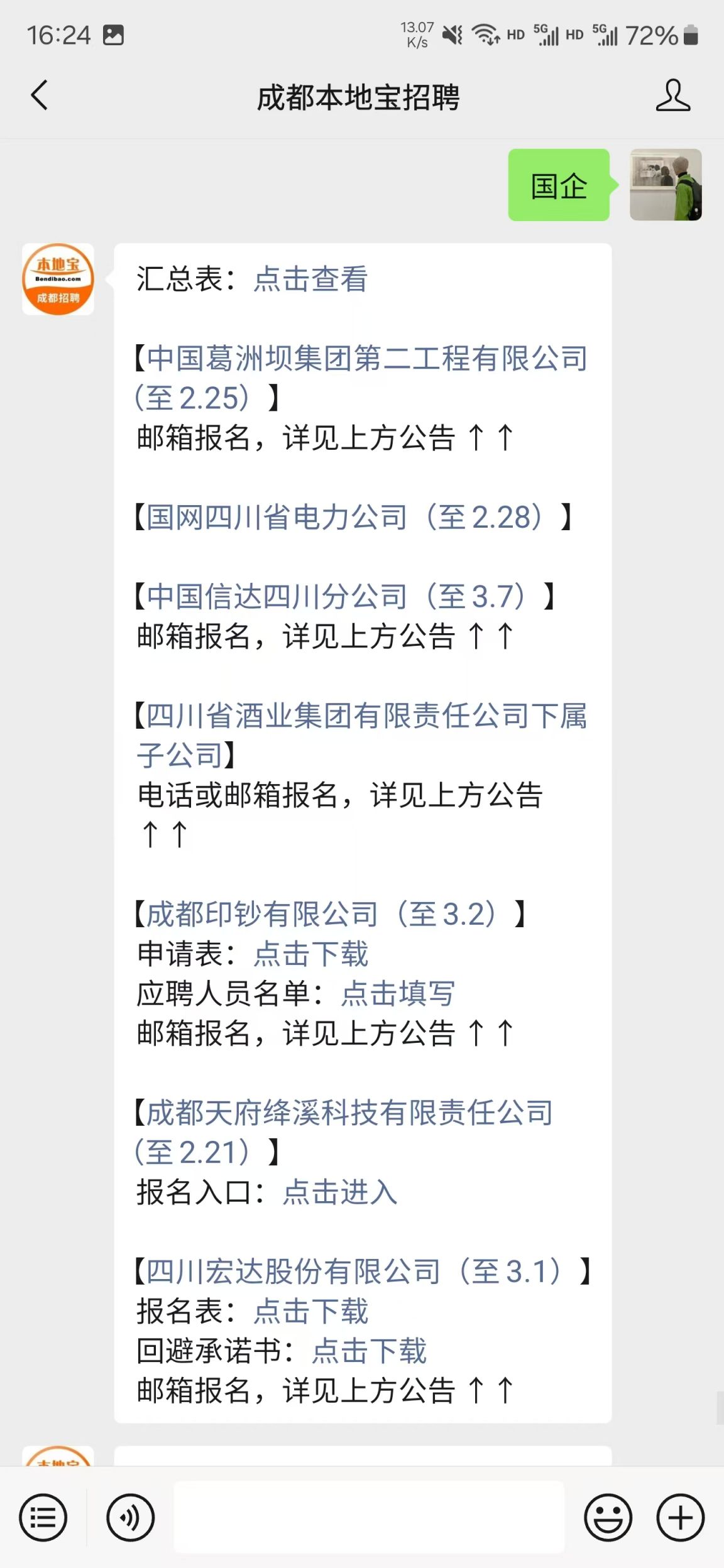Open 成都天府绛溪科技有限责任公司 link
Image resolution: width=724 pixels, height=1568 pixels.
(344, 1132)
